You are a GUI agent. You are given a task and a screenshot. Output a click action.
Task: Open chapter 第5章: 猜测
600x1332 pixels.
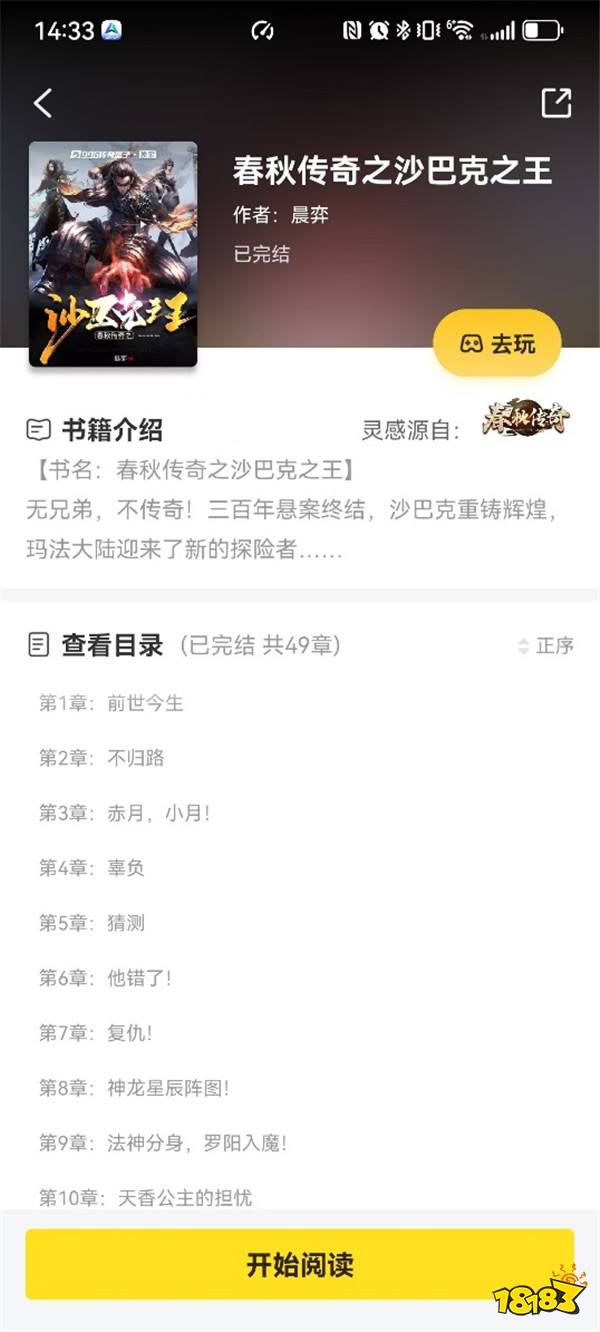(92, 923)
